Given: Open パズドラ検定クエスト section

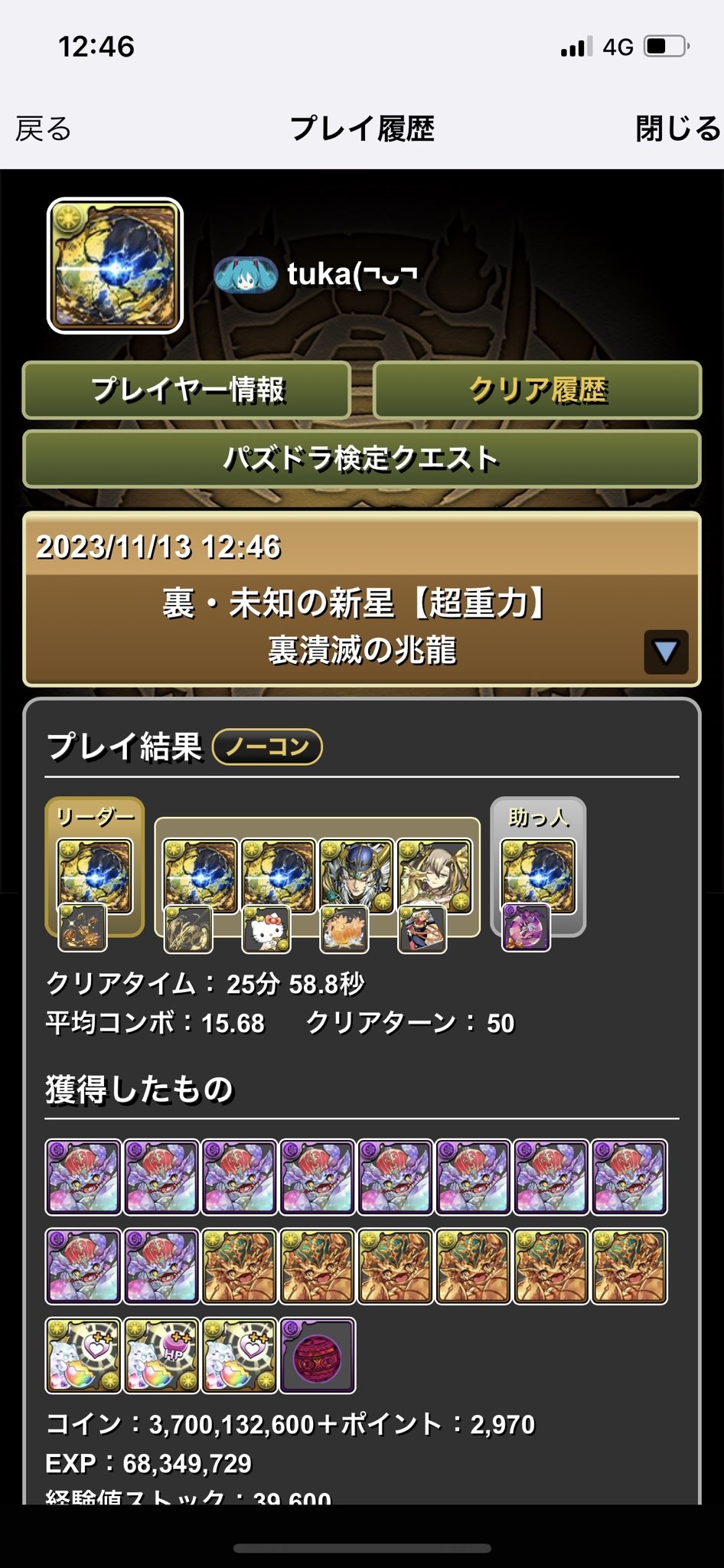Looking at the screenshot, I should pos(361,459).
